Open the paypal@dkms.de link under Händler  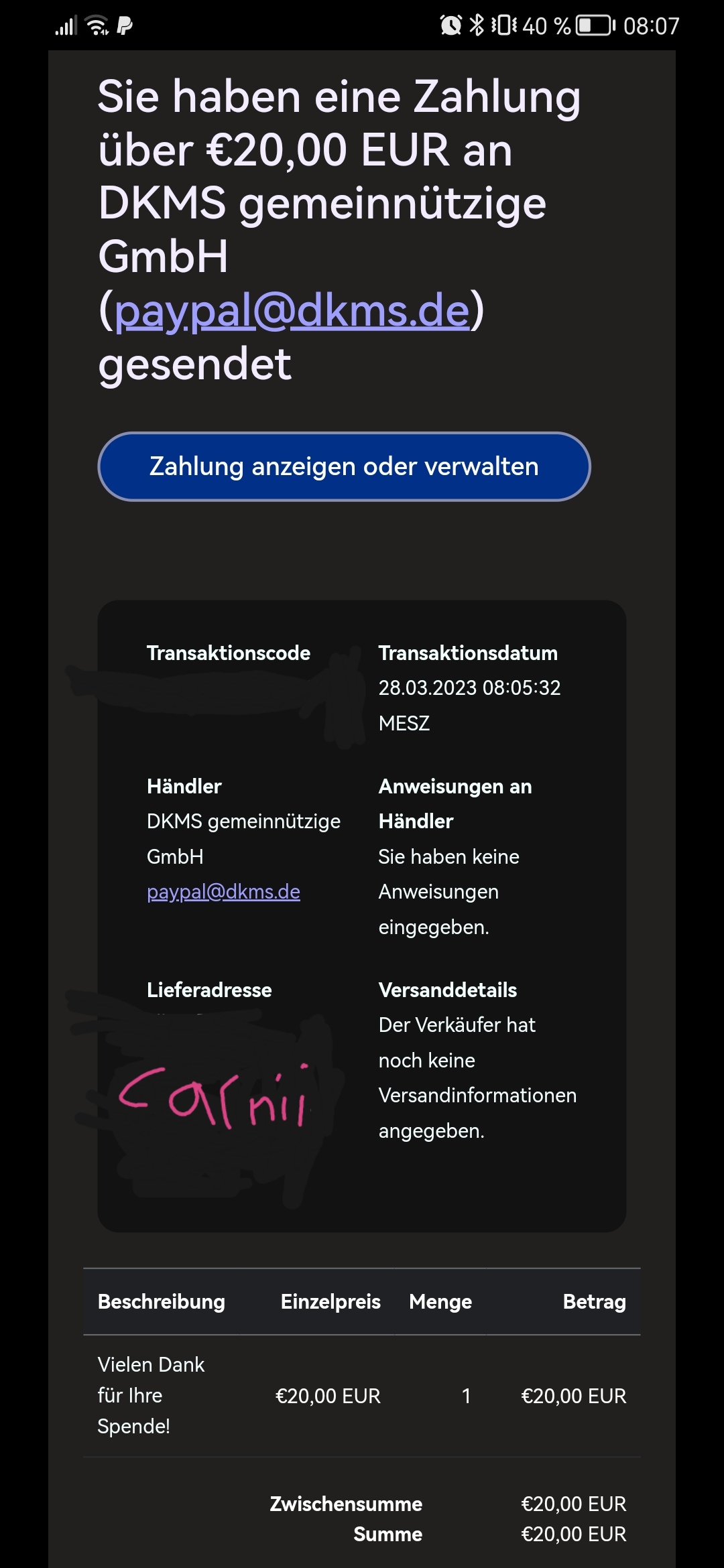[223, 892]
